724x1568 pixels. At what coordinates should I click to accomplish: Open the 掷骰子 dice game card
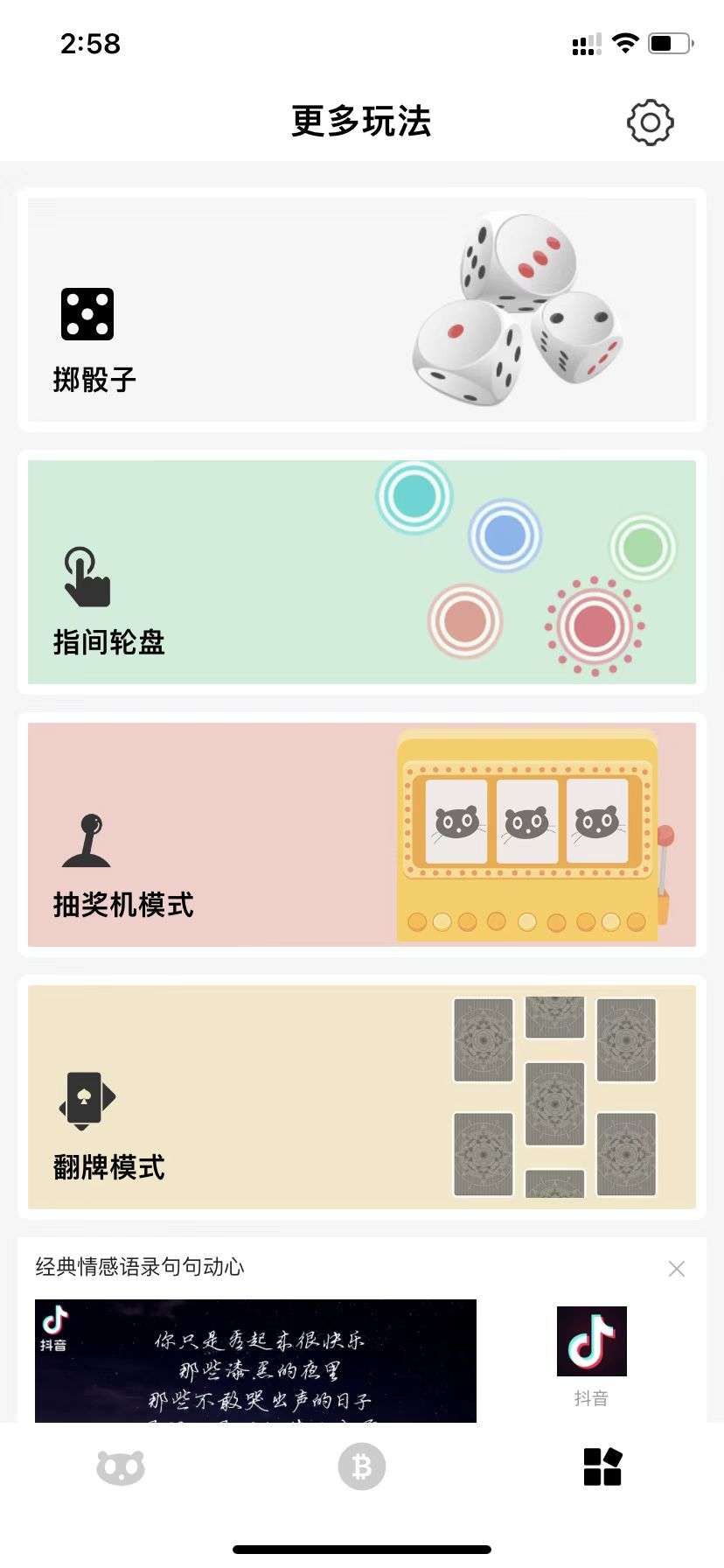tap(362, 310)
